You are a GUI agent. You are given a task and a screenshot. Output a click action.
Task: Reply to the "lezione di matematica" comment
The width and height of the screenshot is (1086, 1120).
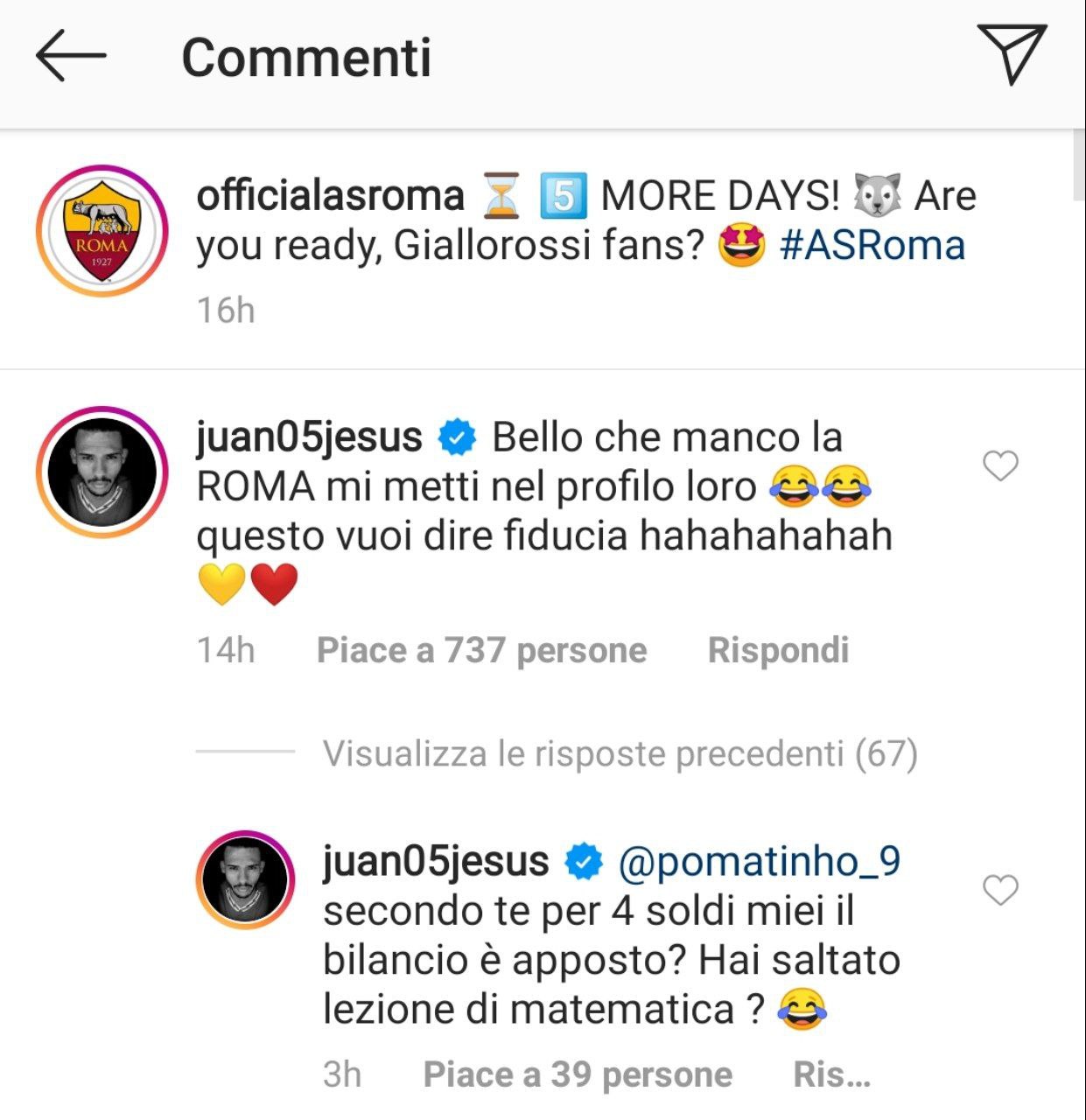tap(831, 1074)
